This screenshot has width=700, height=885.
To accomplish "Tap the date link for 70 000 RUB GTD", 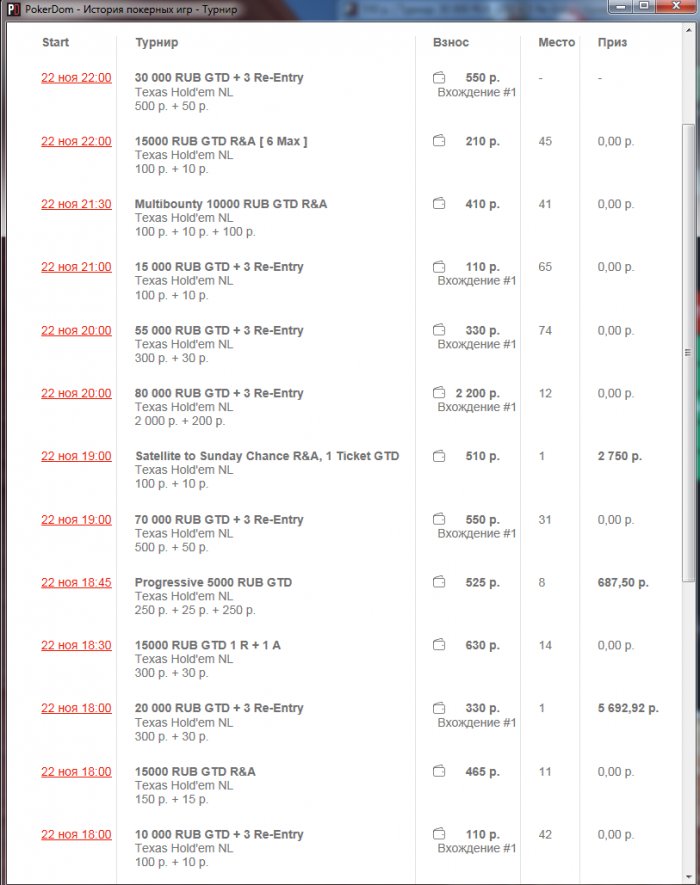I will tap(76, 519).
